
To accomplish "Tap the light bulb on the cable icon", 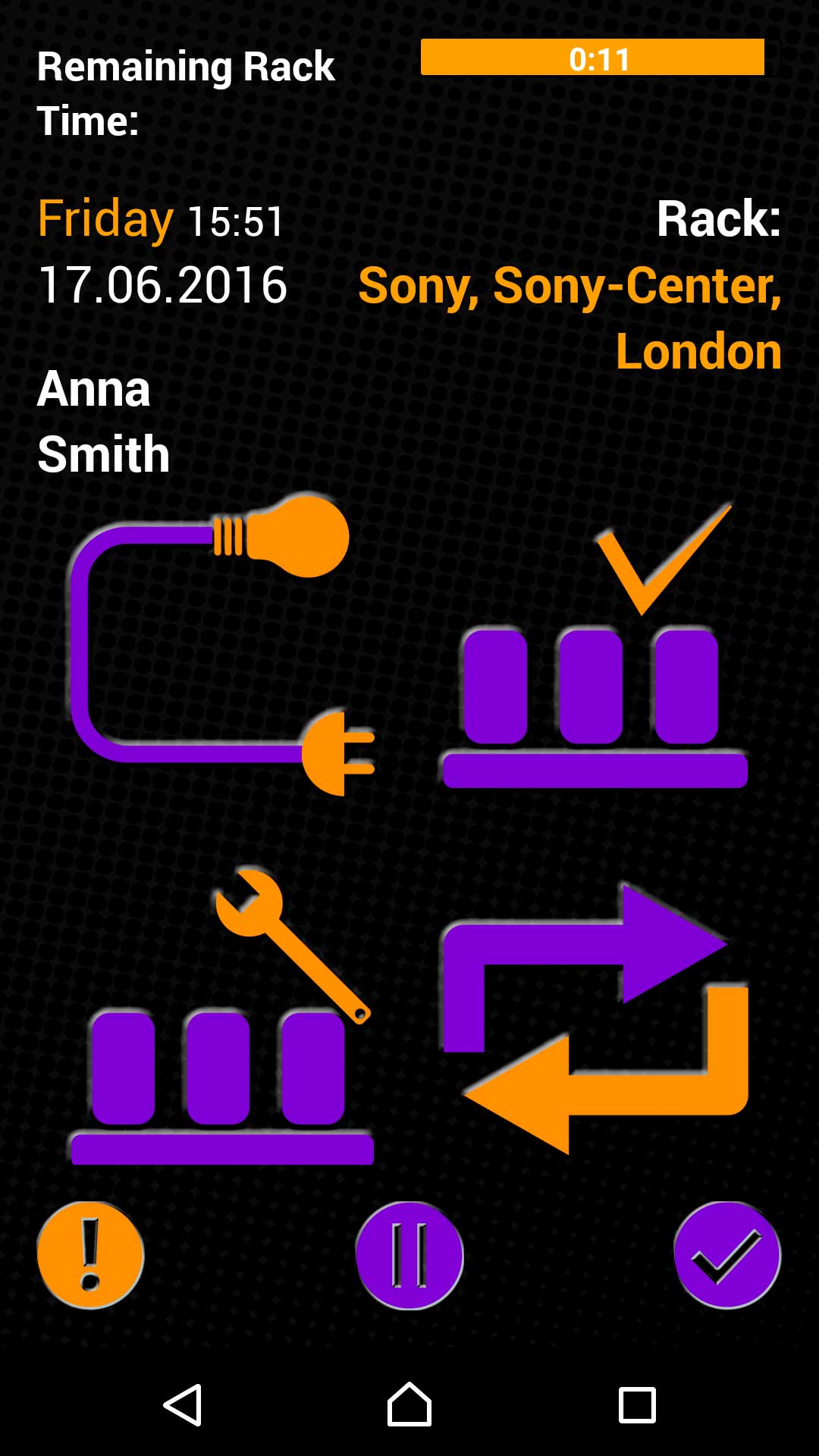I will coord(303,538).
